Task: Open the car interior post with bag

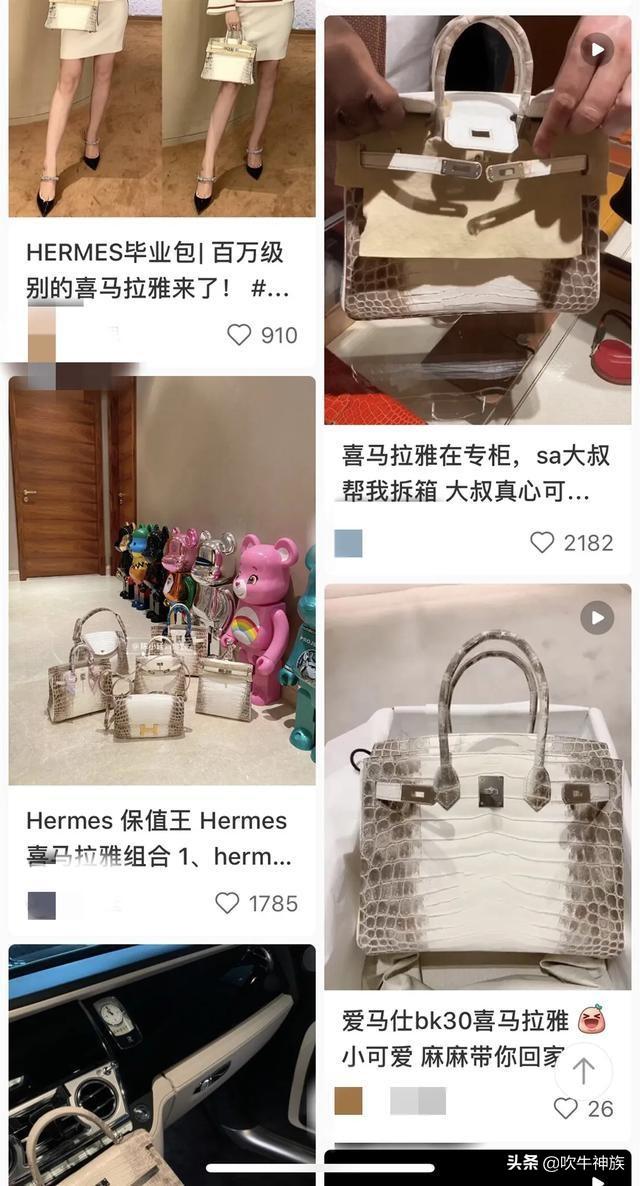Action: (x=162, y=1064)
